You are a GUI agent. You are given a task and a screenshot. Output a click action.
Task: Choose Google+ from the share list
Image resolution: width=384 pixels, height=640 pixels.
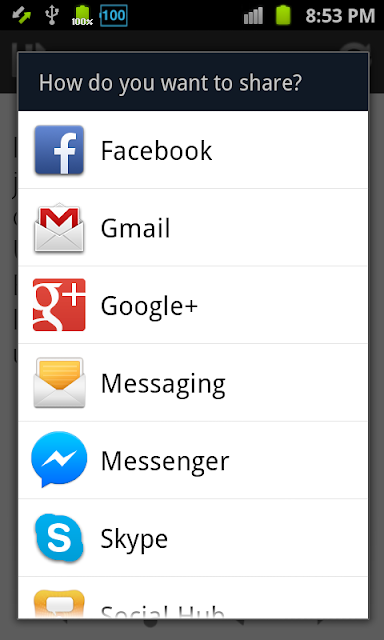pyautogui.click(x=193, y=305)
